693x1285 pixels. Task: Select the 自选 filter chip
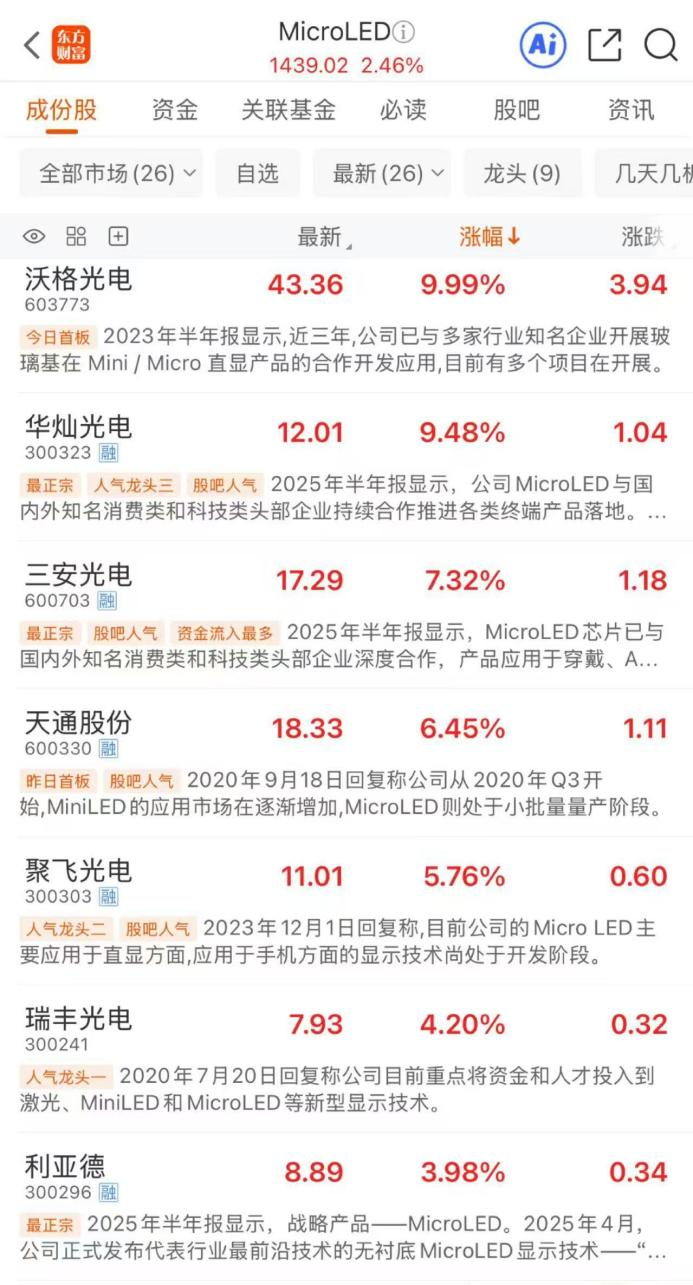tap(257, 174)
